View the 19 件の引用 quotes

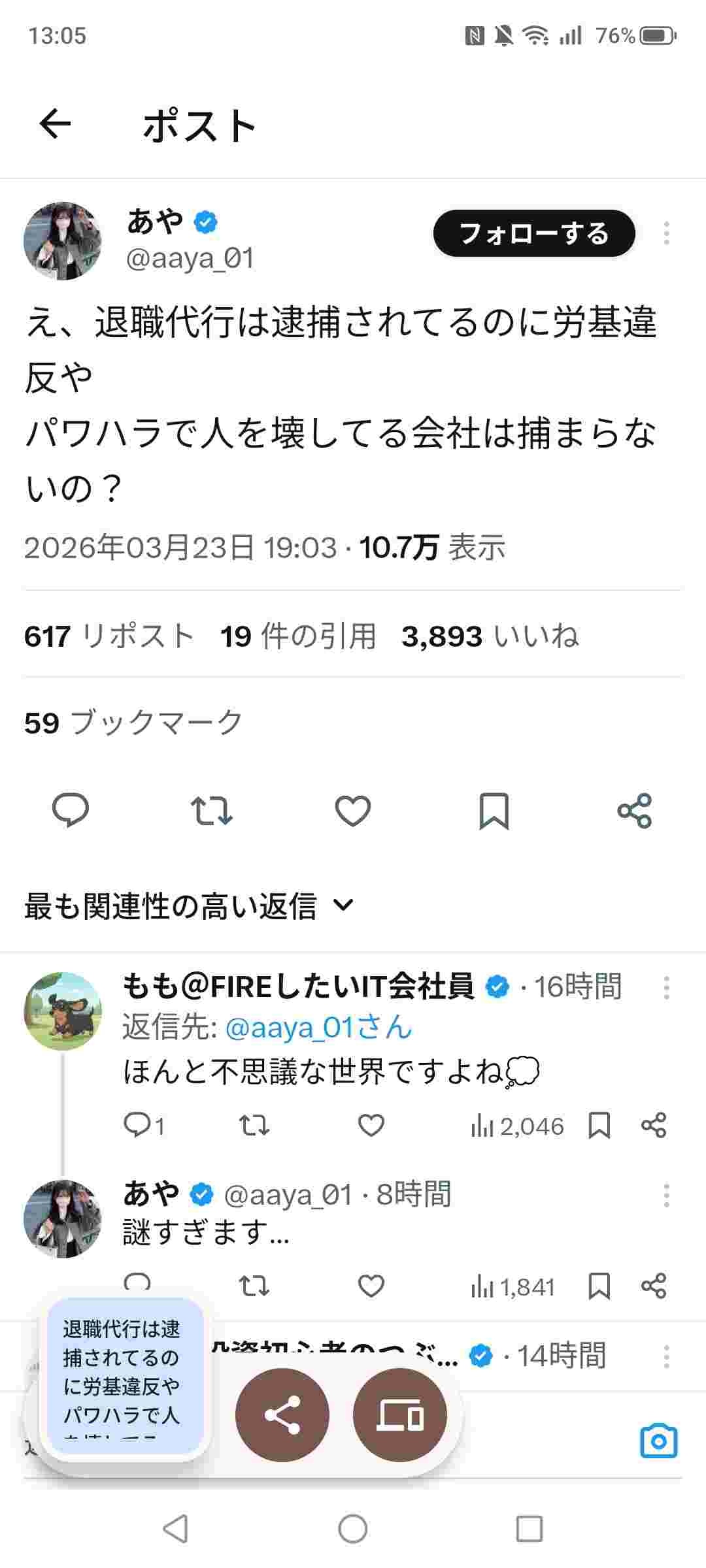298,636
